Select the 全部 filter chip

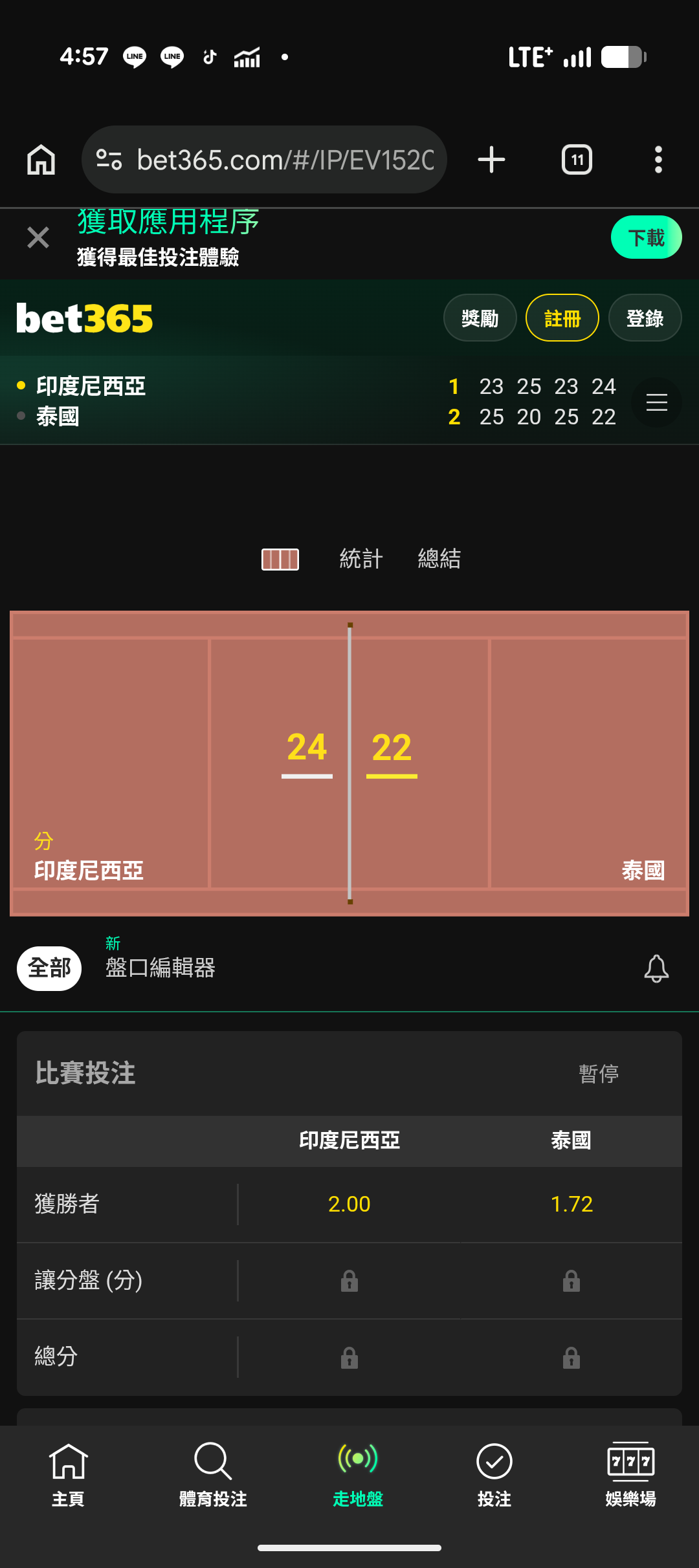click(x=49, y=968)
